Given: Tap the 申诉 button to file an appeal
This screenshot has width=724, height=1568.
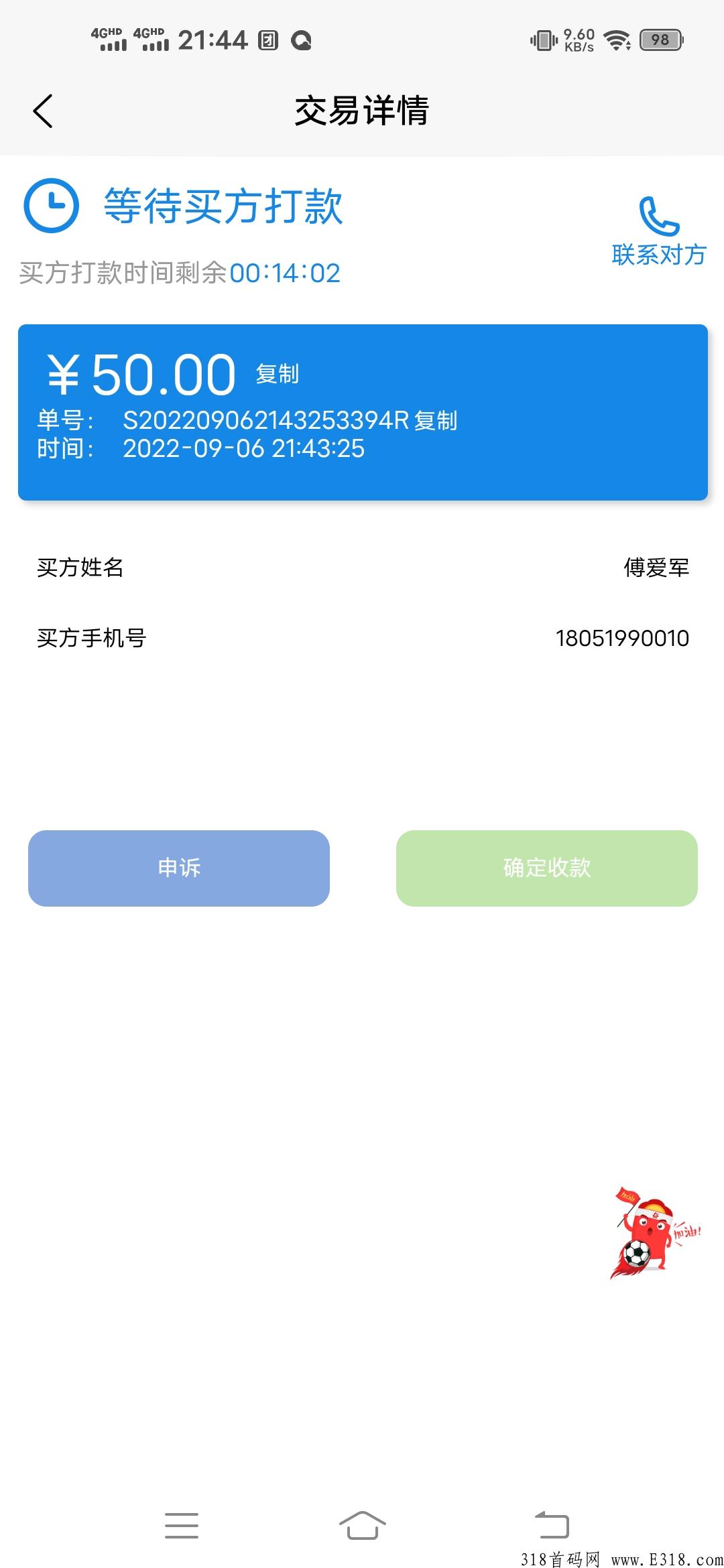Looking at the screenshot, I should (x=179, y=868).
